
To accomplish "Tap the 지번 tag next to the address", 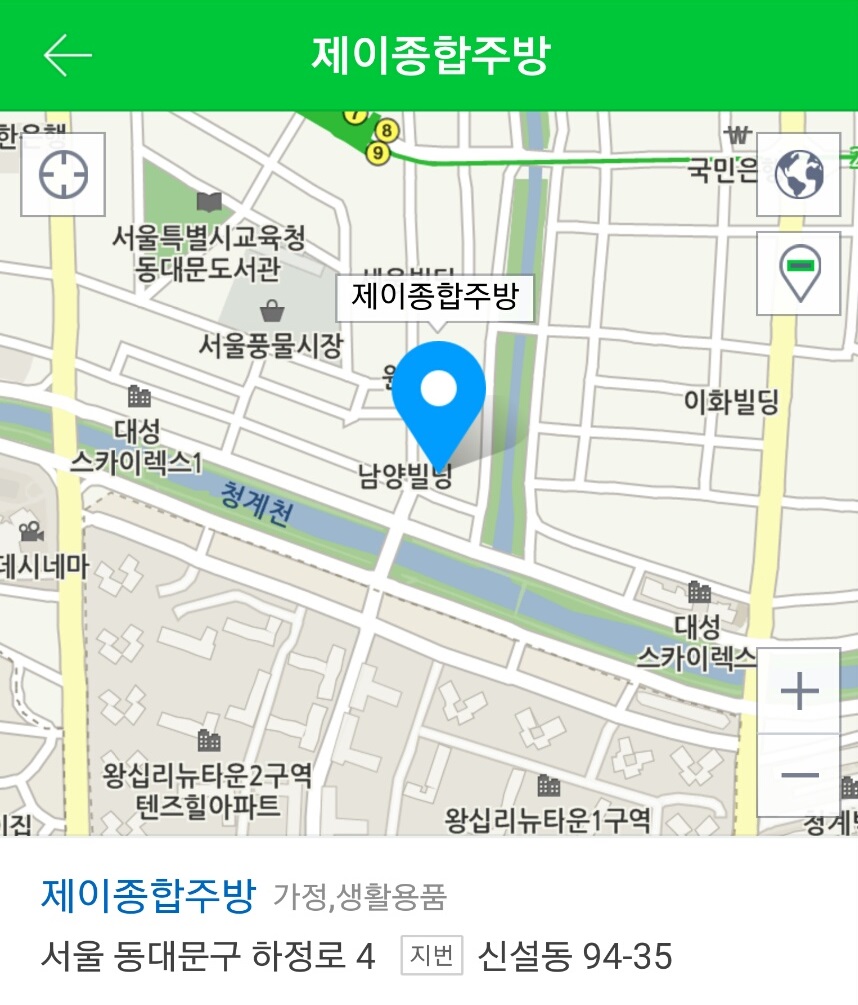I will 432,958.
